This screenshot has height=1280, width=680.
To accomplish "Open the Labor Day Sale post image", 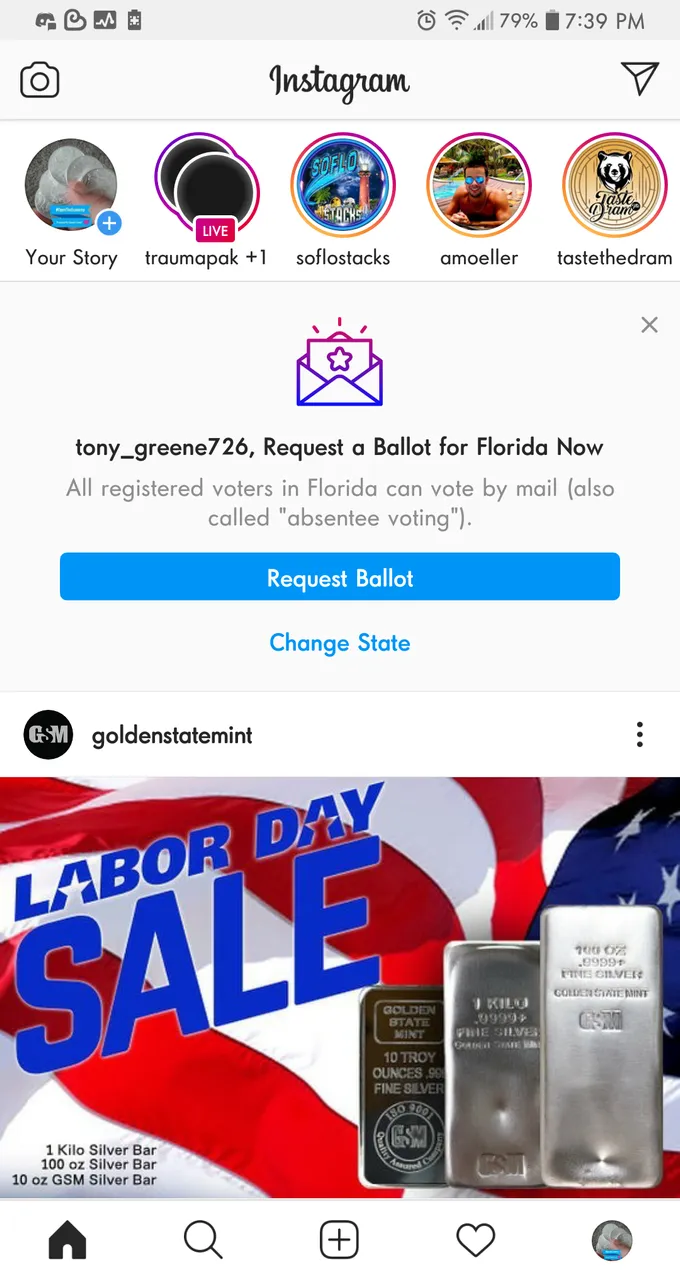I will pyautogui.click(x=340, y=986).
